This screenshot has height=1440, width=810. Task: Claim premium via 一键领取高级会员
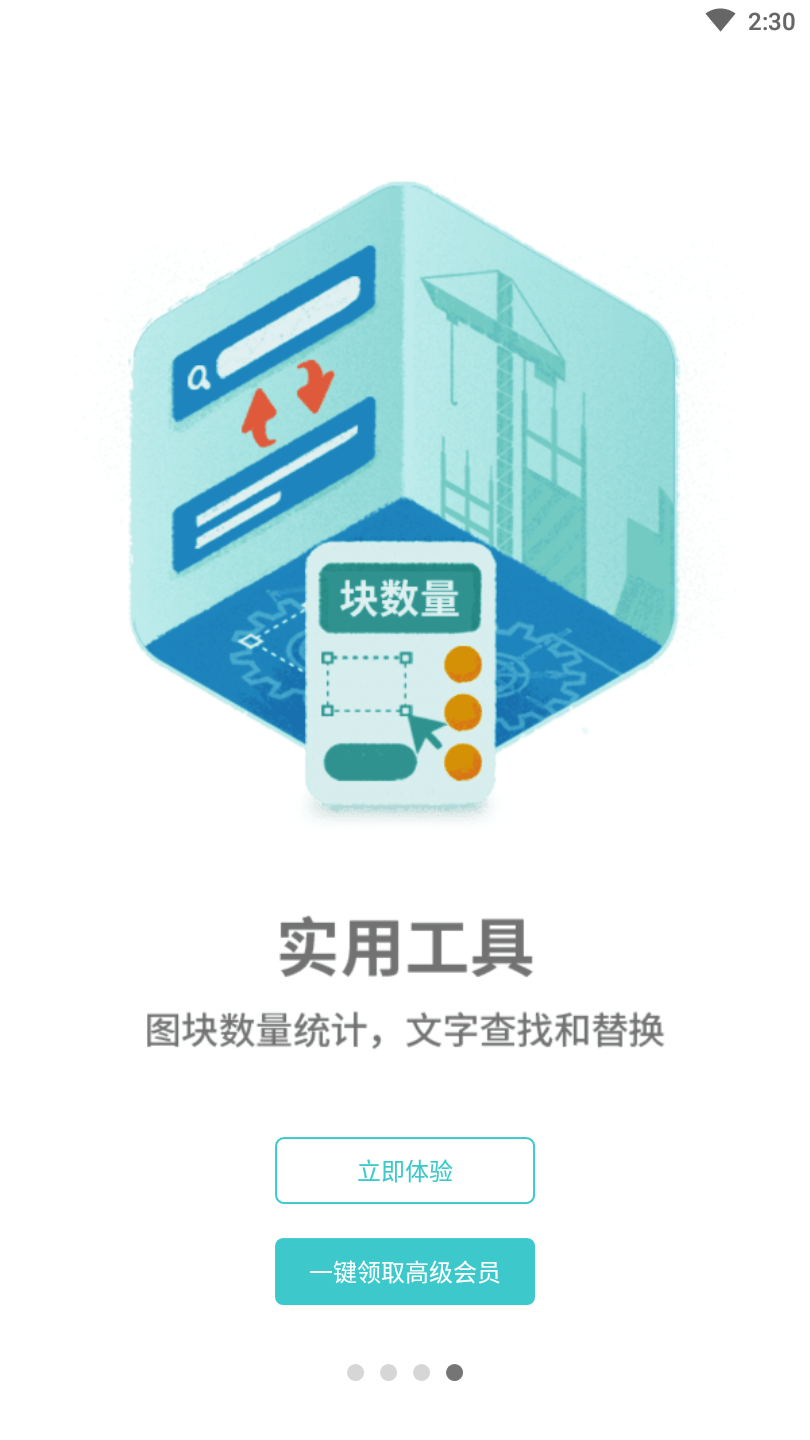coord(405,1272)
